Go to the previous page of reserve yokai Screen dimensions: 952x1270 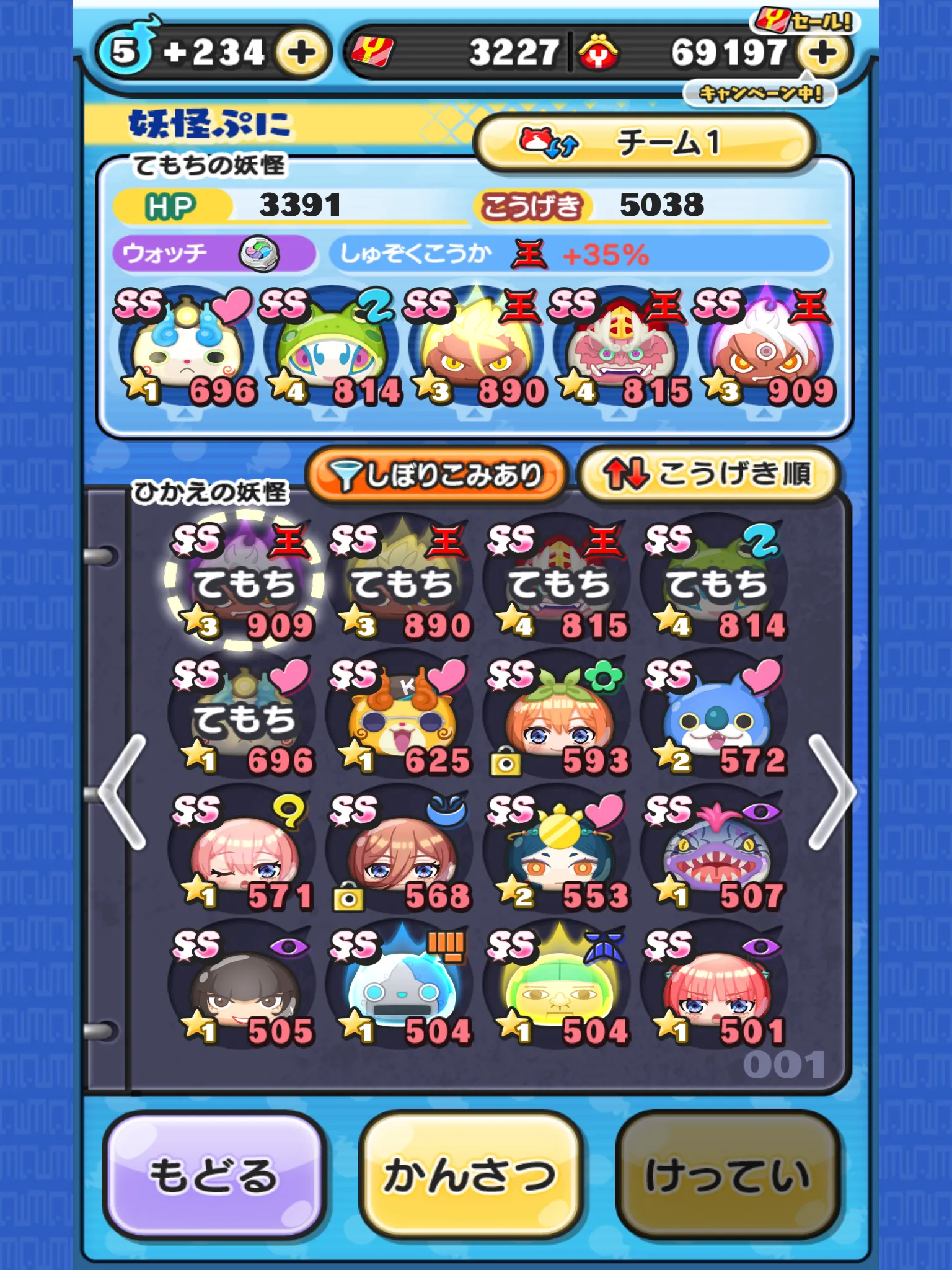tap(123, 792)
